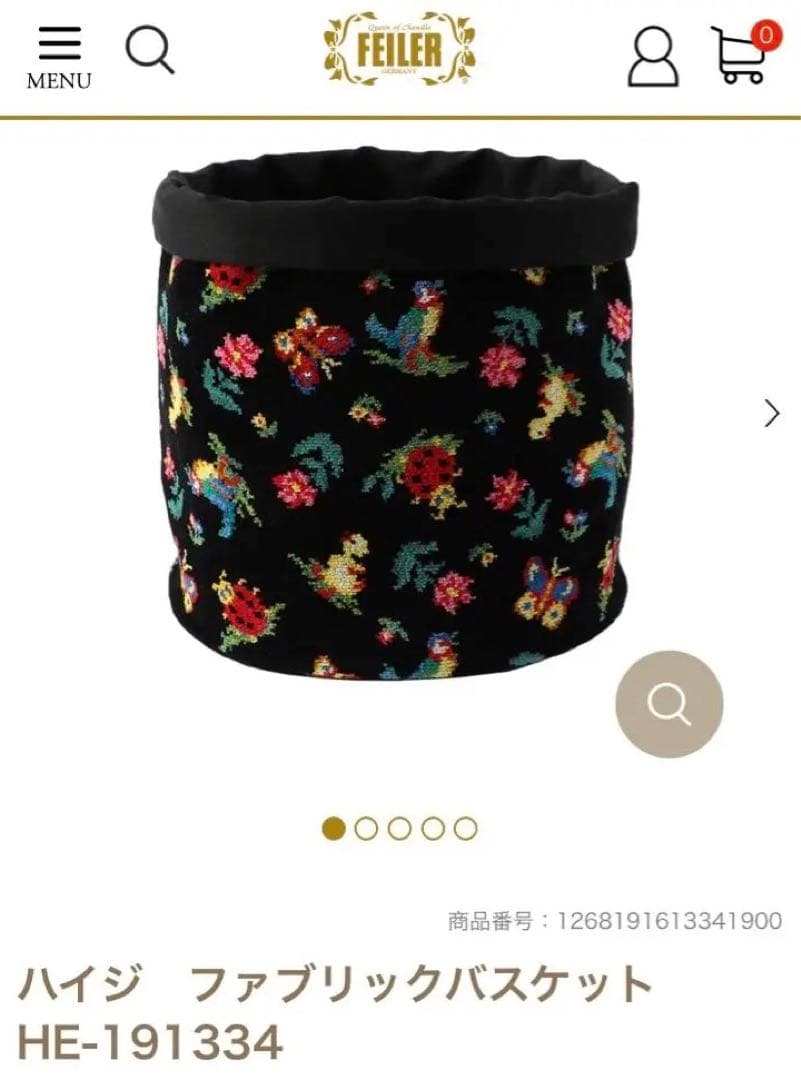This screenshot has height=1080, width=801.
Task: Jump to third image dot
Action: (399, 828)
